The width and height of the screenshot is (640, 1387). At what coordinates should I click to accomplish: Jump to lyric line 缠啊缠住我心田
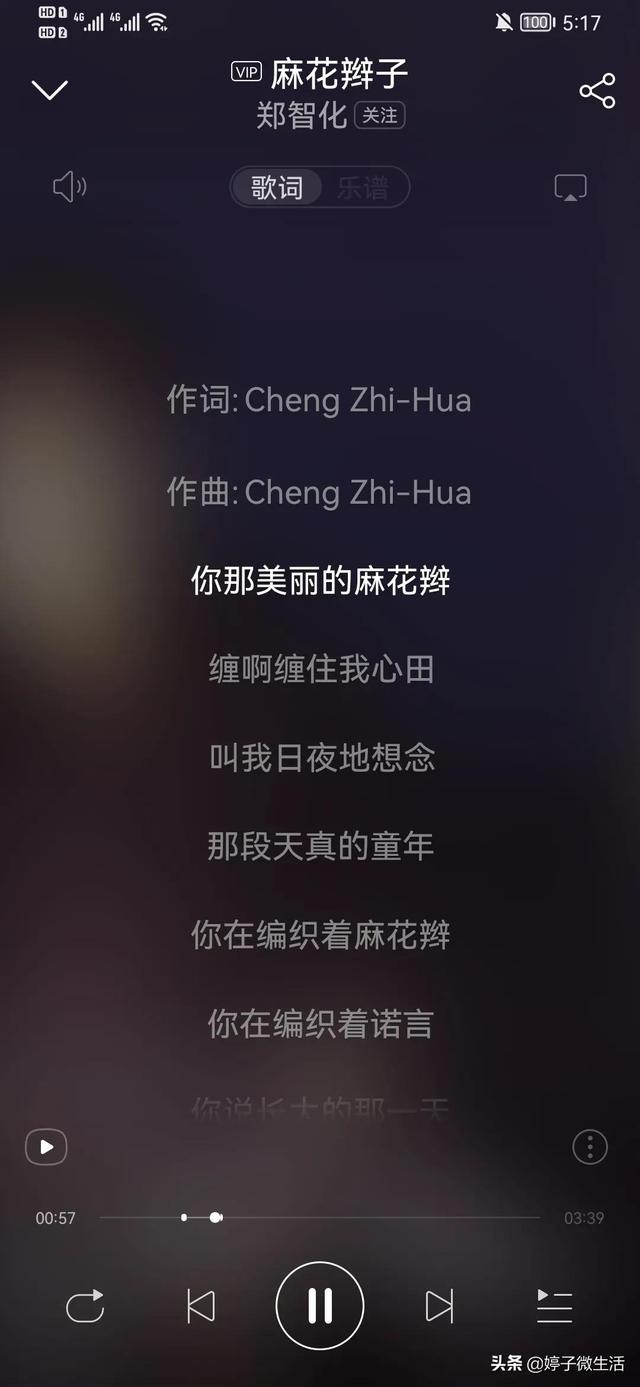coord(321,669)
